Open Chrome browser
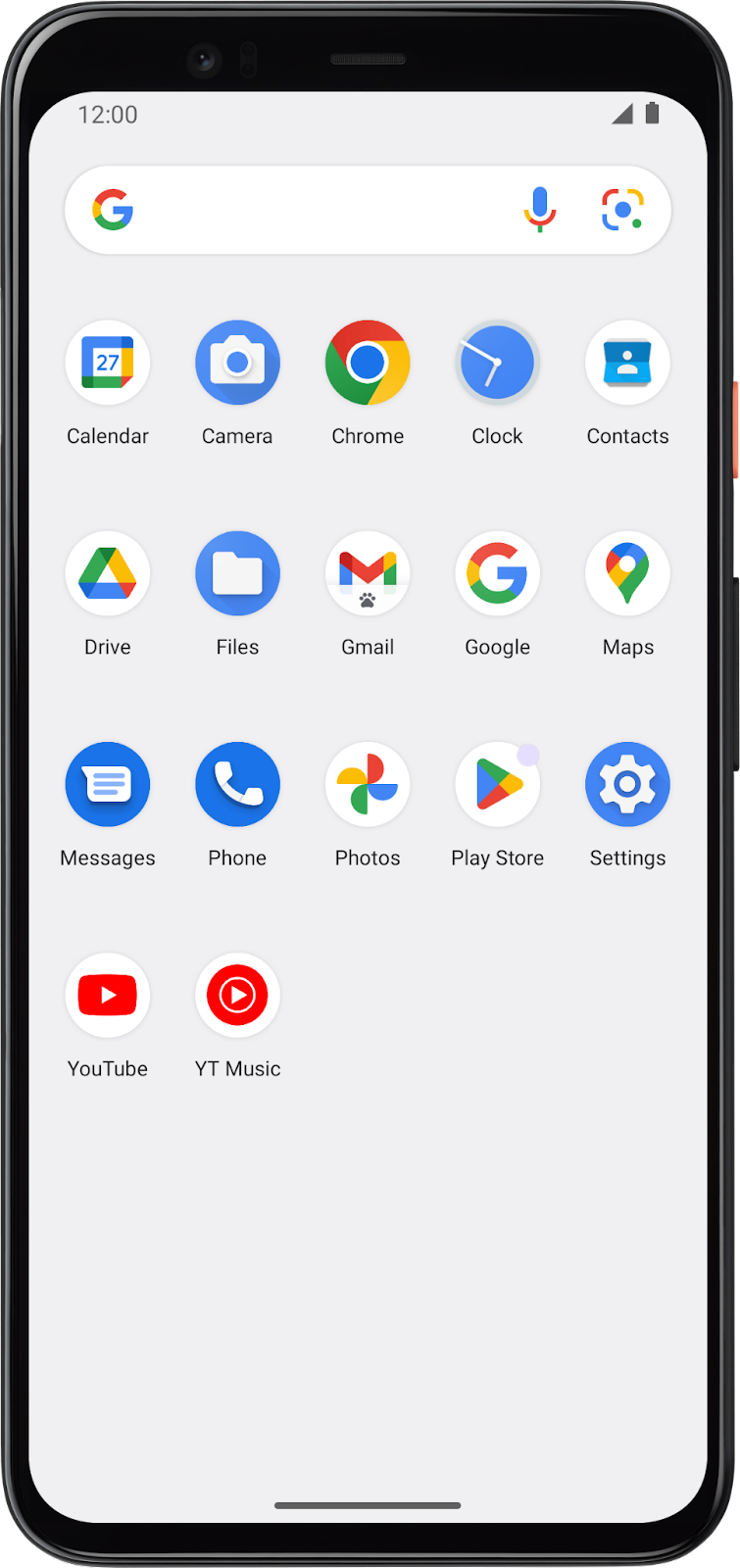The height and width of the screenshot is (1568, 740). pyautogui.click(x=368, y=363)
